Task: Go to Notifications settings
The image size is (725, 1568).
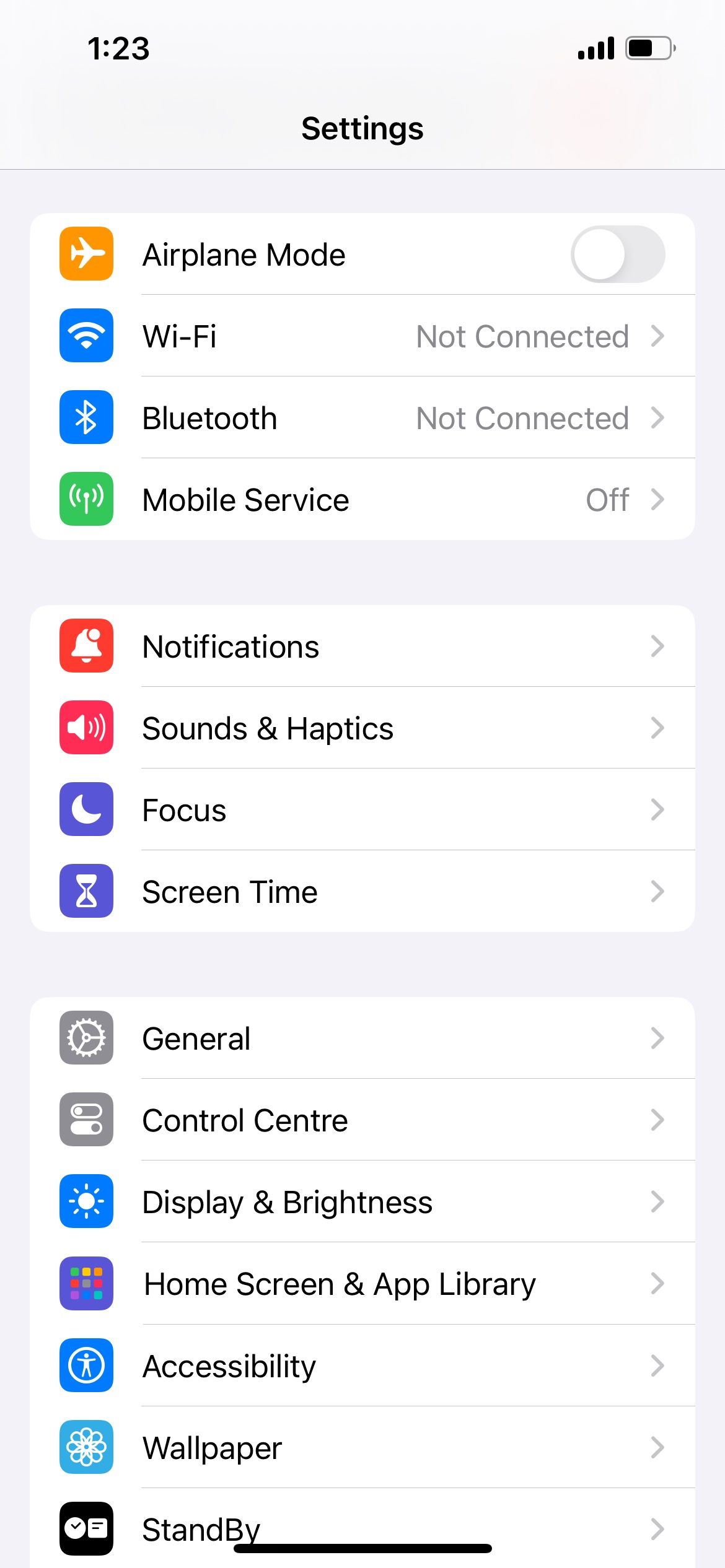Action: (x=362, y=647)
